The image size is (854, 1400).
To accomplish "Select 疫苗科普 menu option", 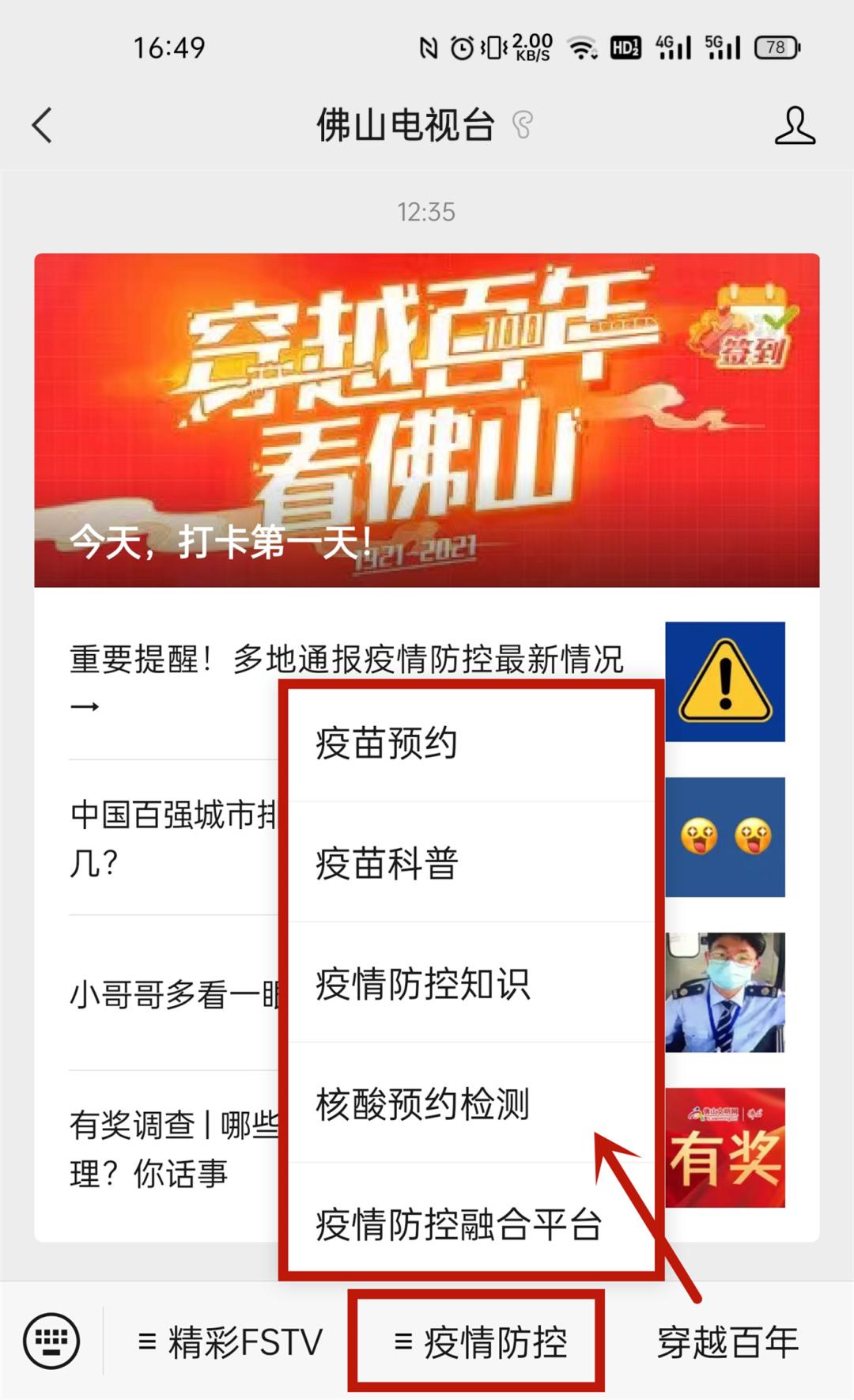I will click(x=471, y=863).
